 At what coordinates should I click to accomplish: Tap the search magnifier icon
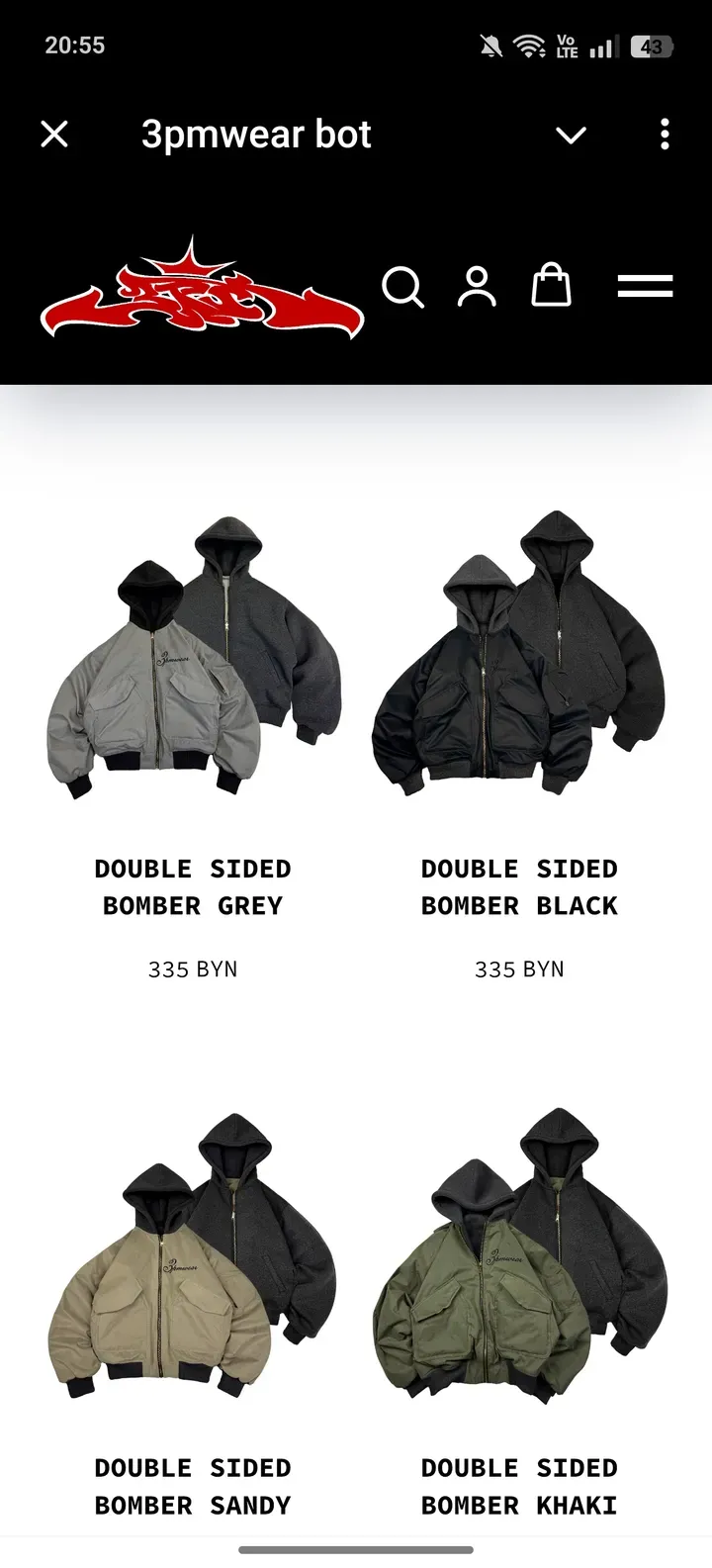click(x=402, y=287)
